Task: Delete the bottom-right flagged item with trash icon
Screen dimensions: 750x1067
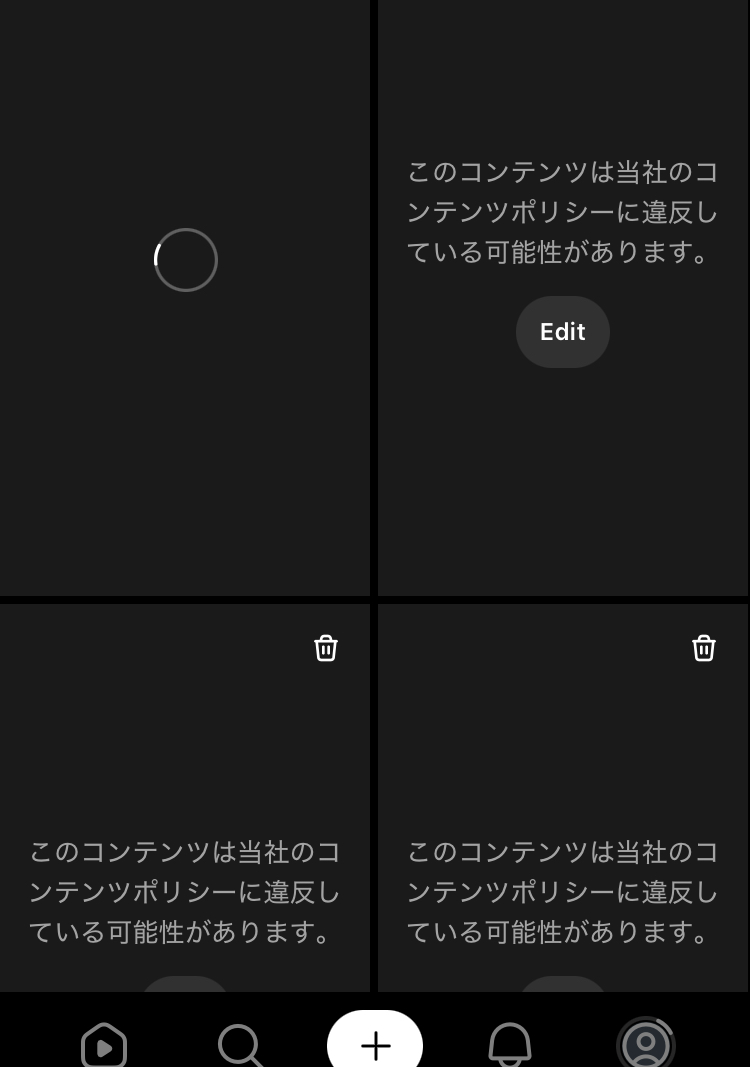Action: pos(704,648)
